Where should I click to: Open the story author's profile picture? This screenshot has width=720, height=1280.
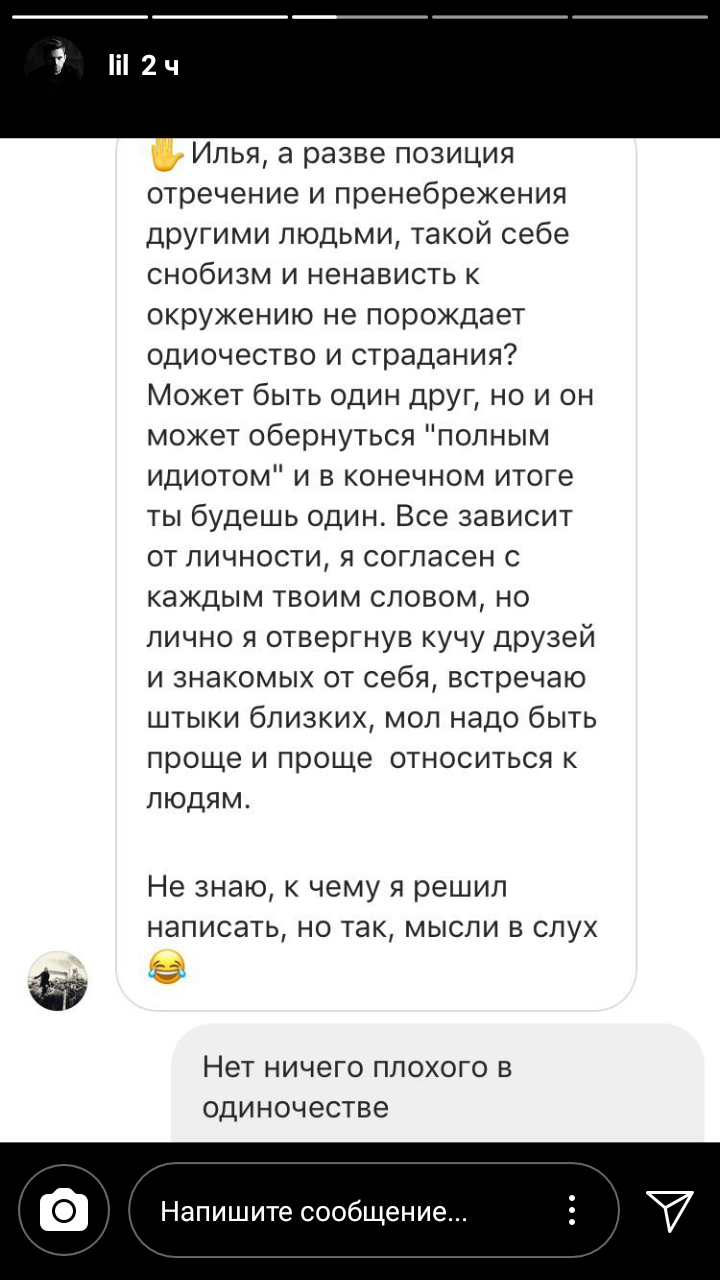(x=53, y=66)
